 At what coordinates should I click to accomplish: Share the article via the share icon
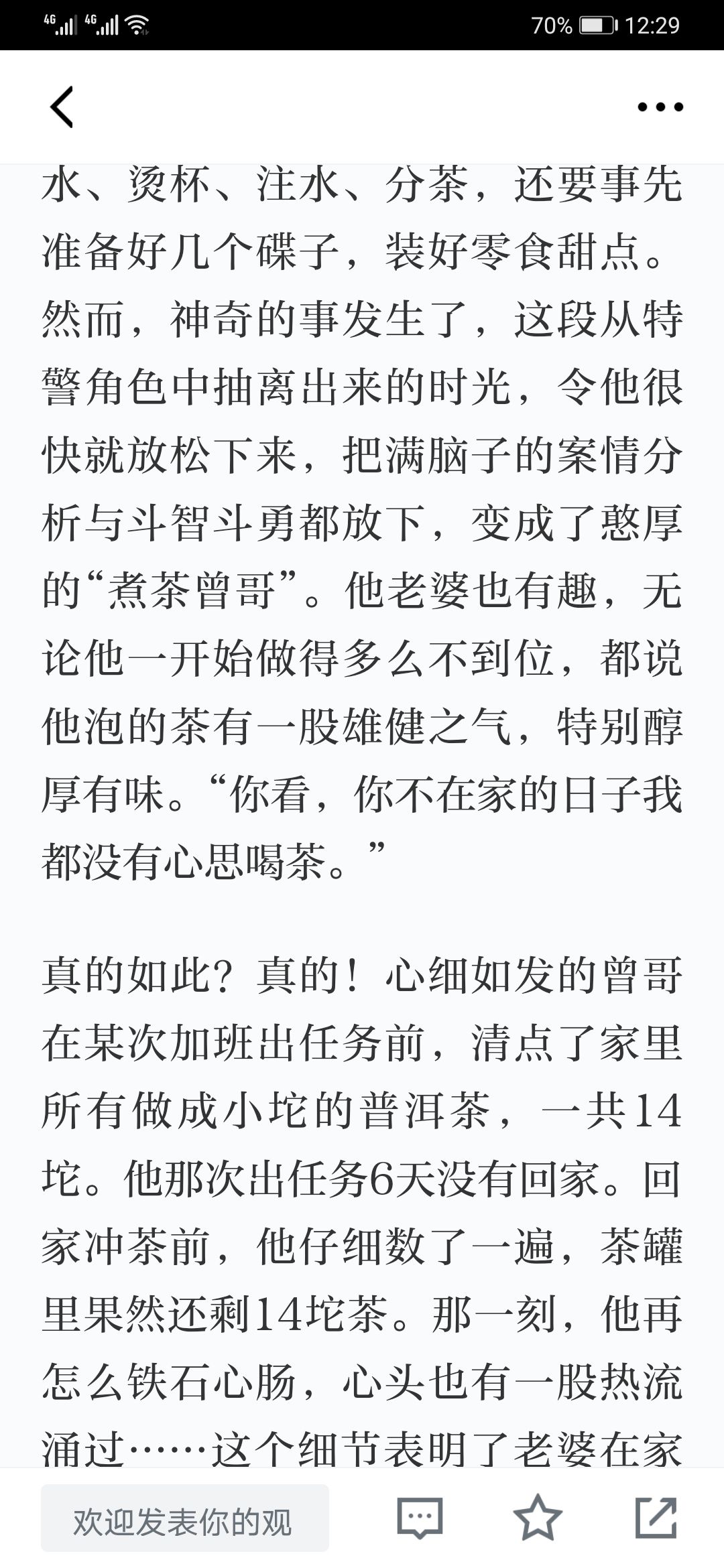[656, 1518]
